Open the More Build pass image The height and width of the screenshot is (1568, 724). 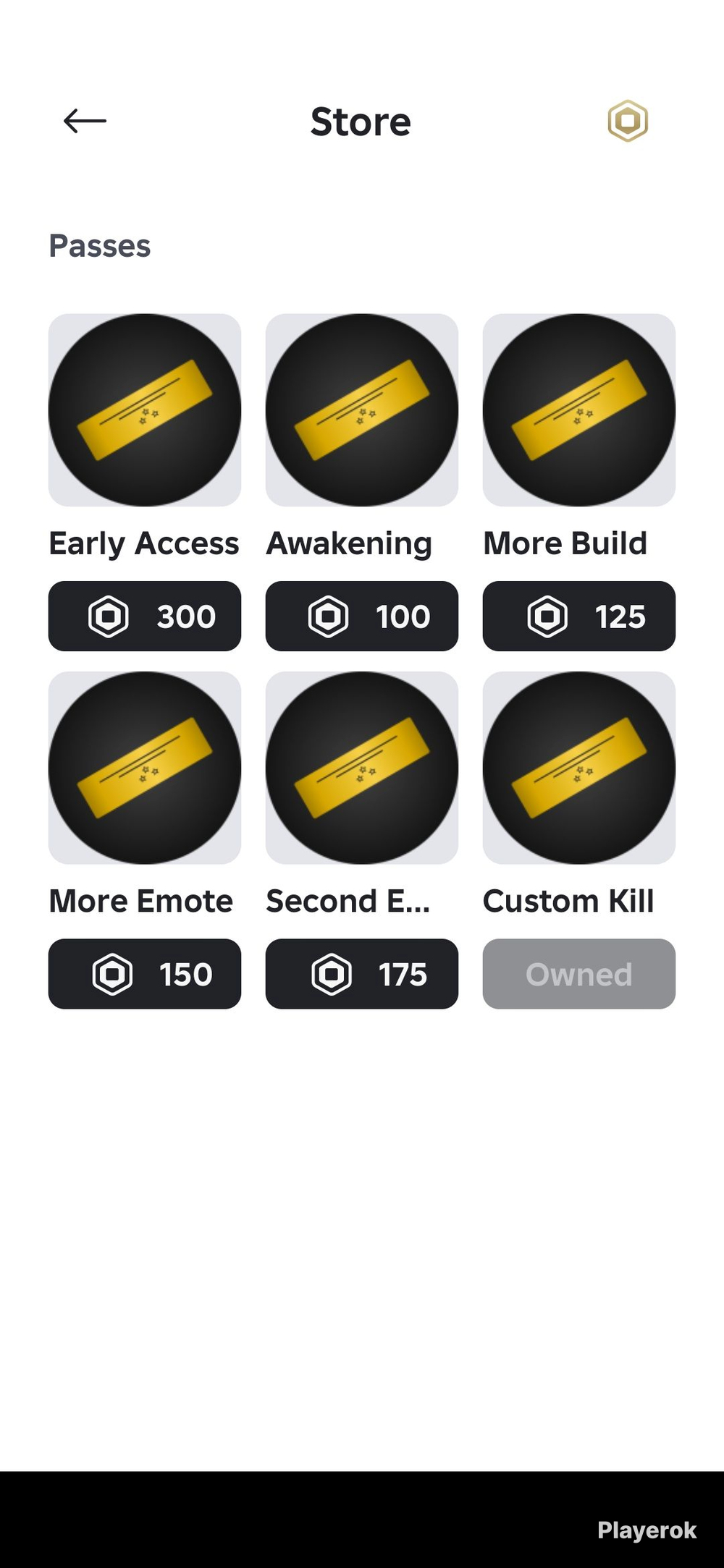tap(579, 410)
